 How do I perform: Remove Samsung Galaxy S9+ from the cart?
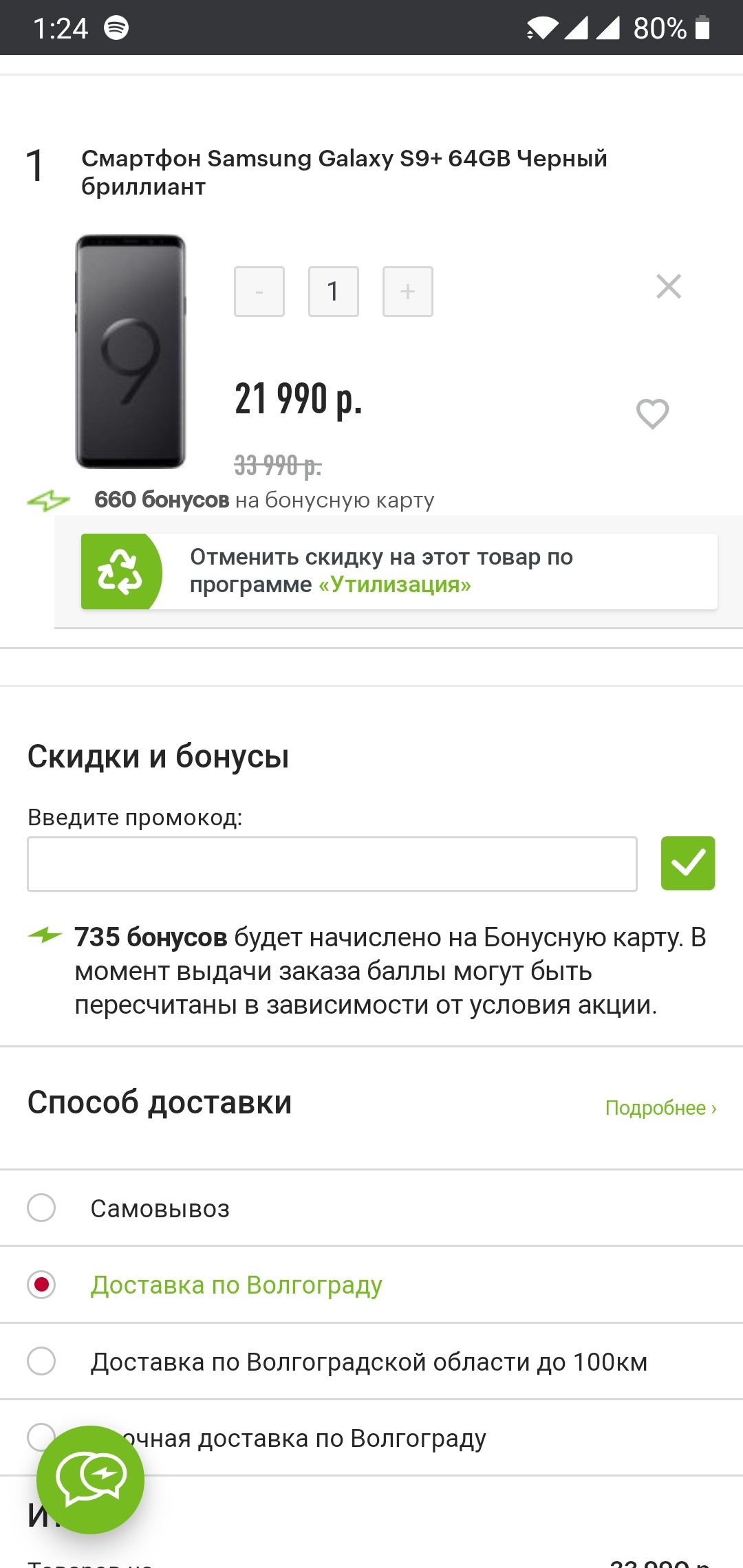pos(669,287)
